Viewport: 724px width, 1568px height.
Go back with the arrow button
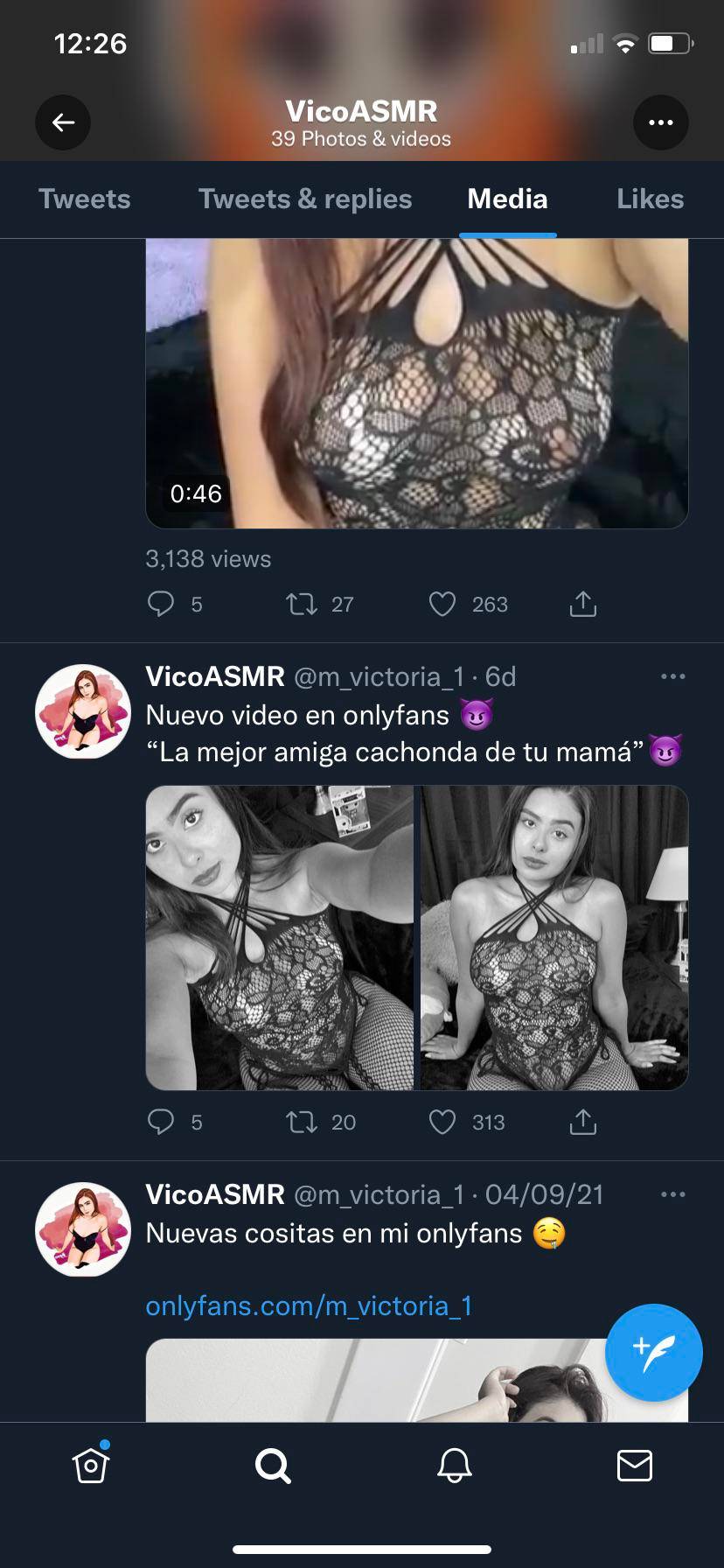pyautogui.click(x=63, y=122)
